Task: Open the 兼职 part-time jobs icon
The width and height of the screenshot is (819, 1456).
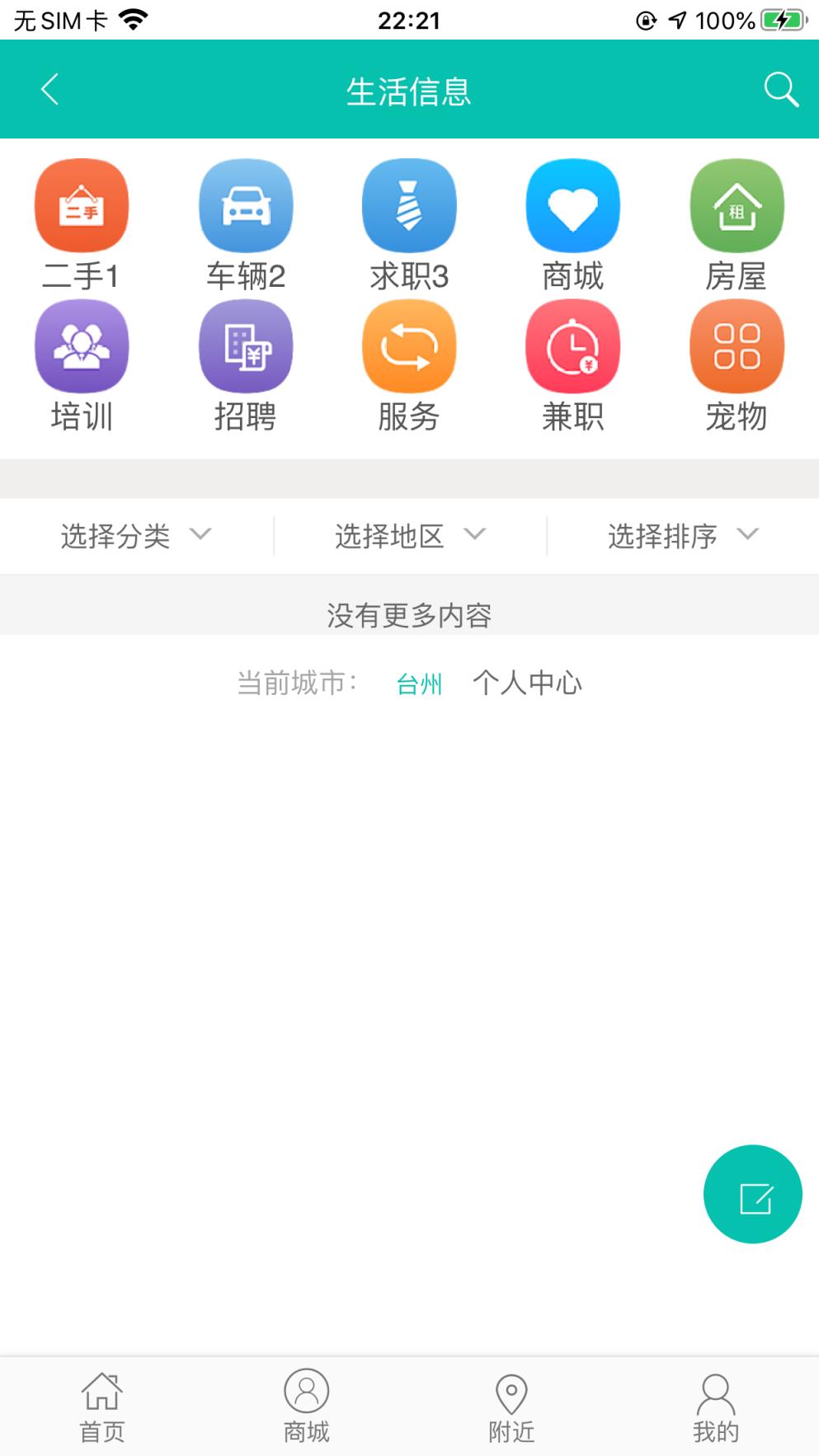Action: tap(572, 346)
